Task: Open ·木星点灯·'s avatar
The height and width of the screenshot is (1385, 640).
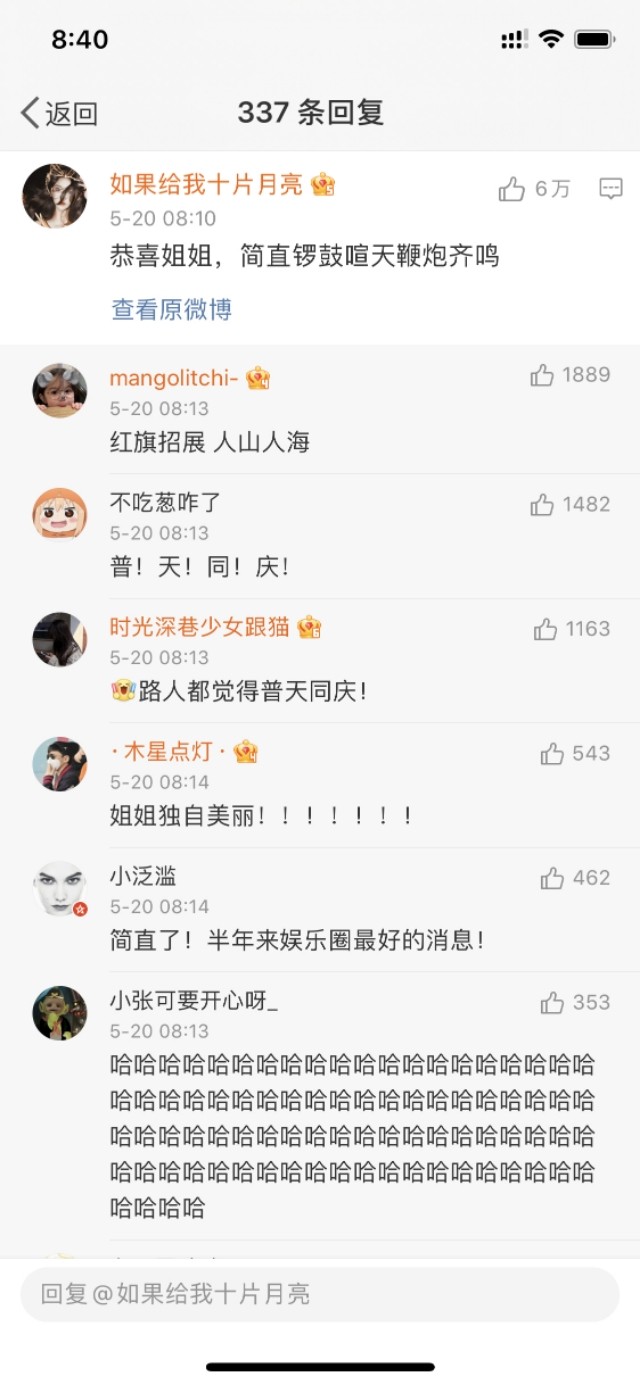Action: click(59, 764)
